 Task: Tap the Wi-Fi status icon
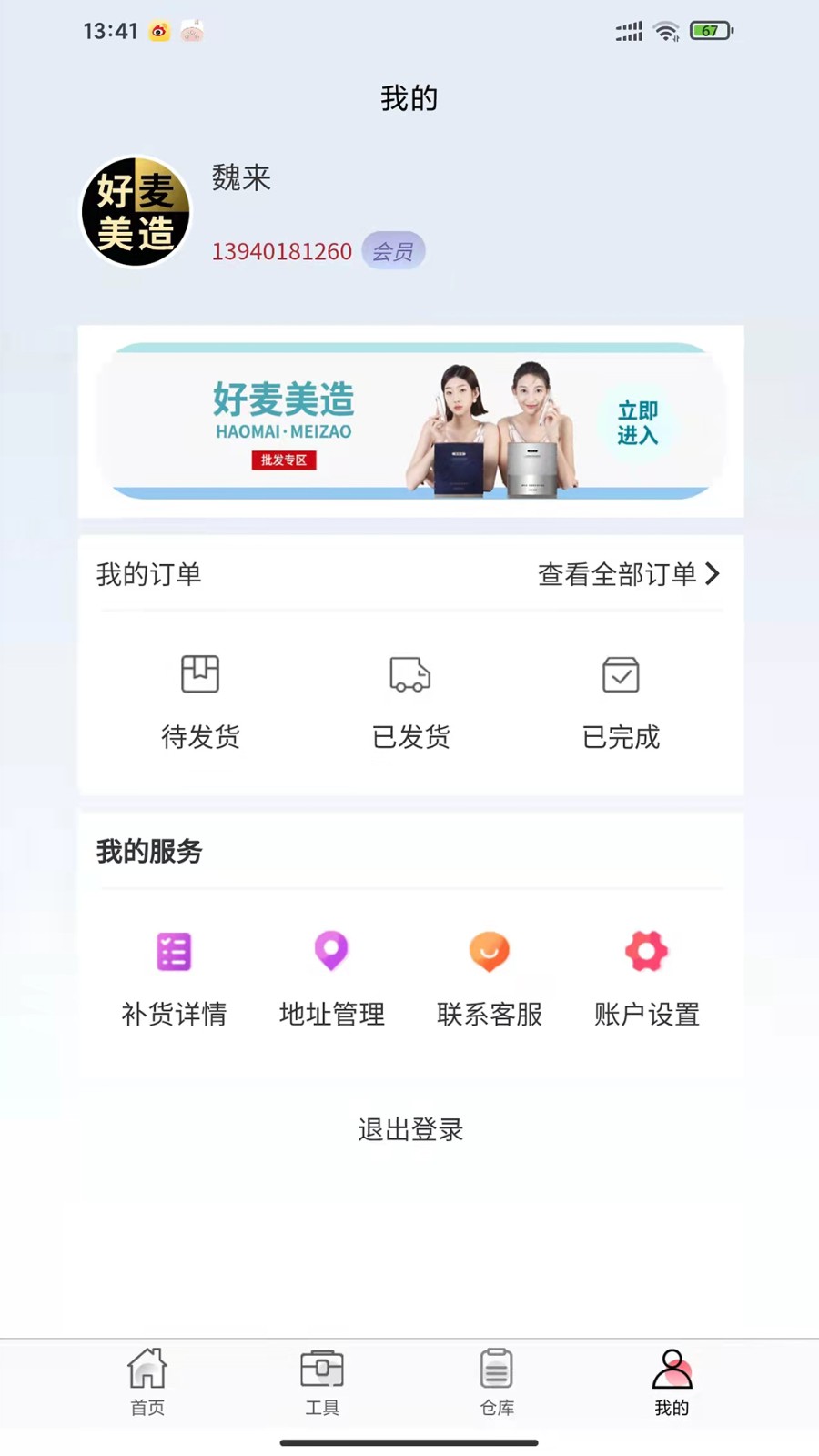[666, 31]
